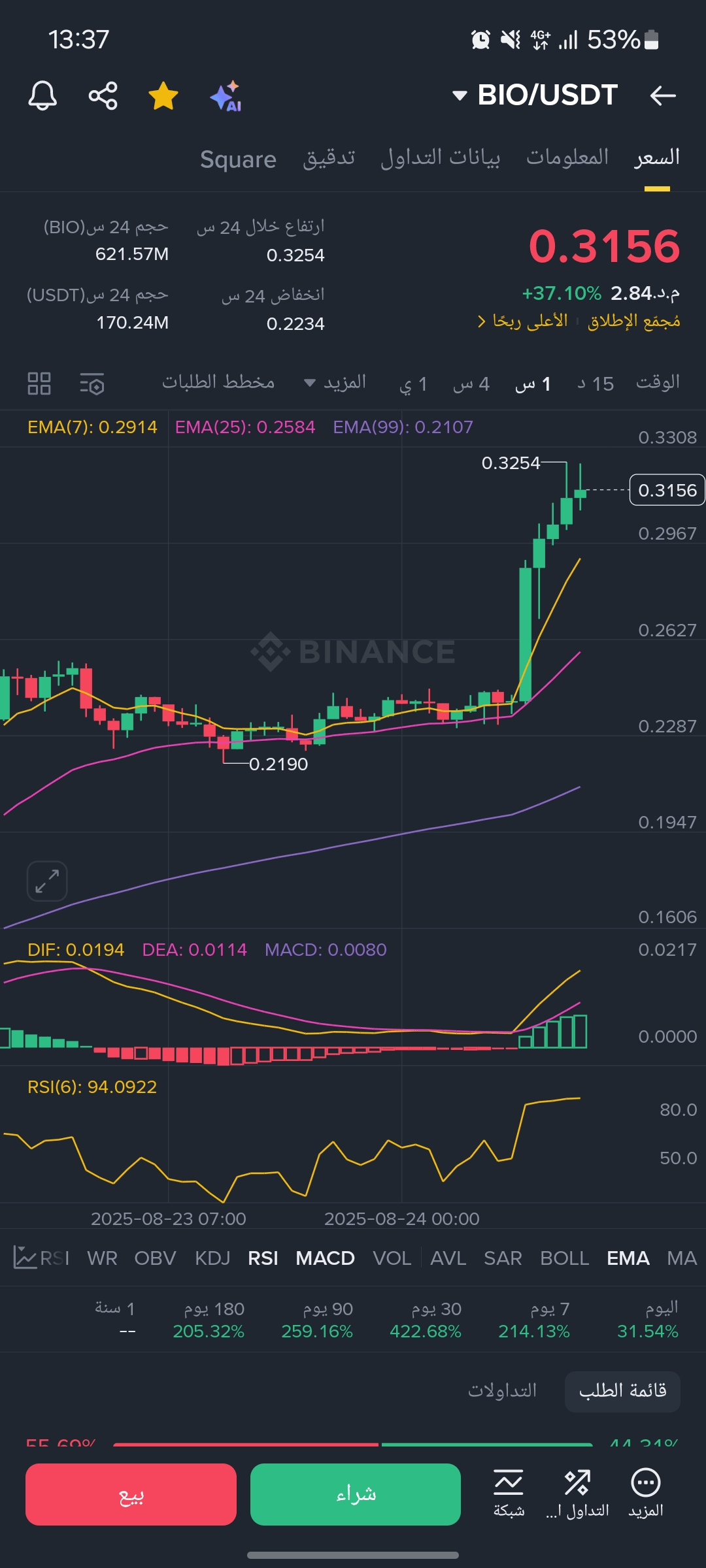Open the AI assistant icon
The image size is (706, 1568).
tap(226, 97)
